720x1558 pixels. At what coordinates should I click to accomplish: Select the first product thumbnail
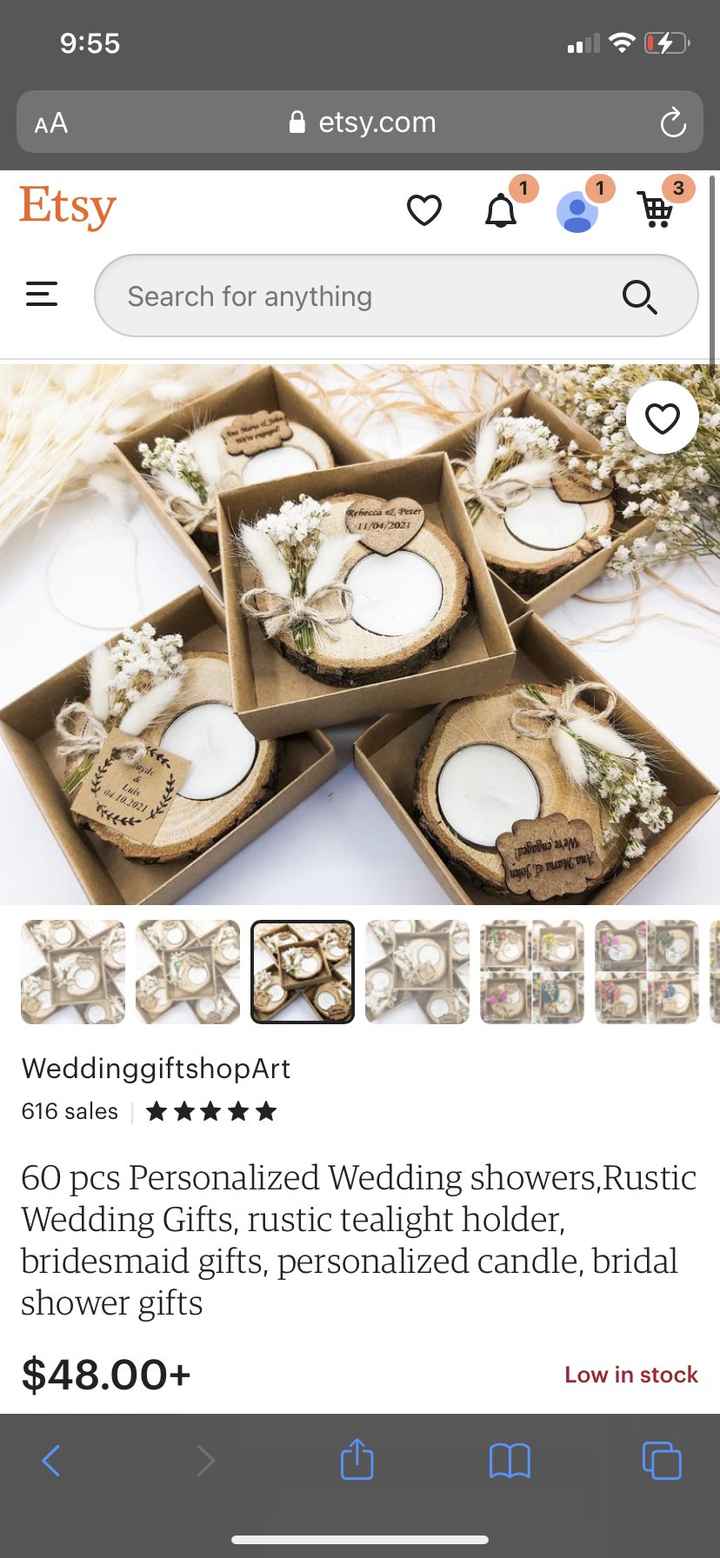pyautogui.click(x=72, y=971)
